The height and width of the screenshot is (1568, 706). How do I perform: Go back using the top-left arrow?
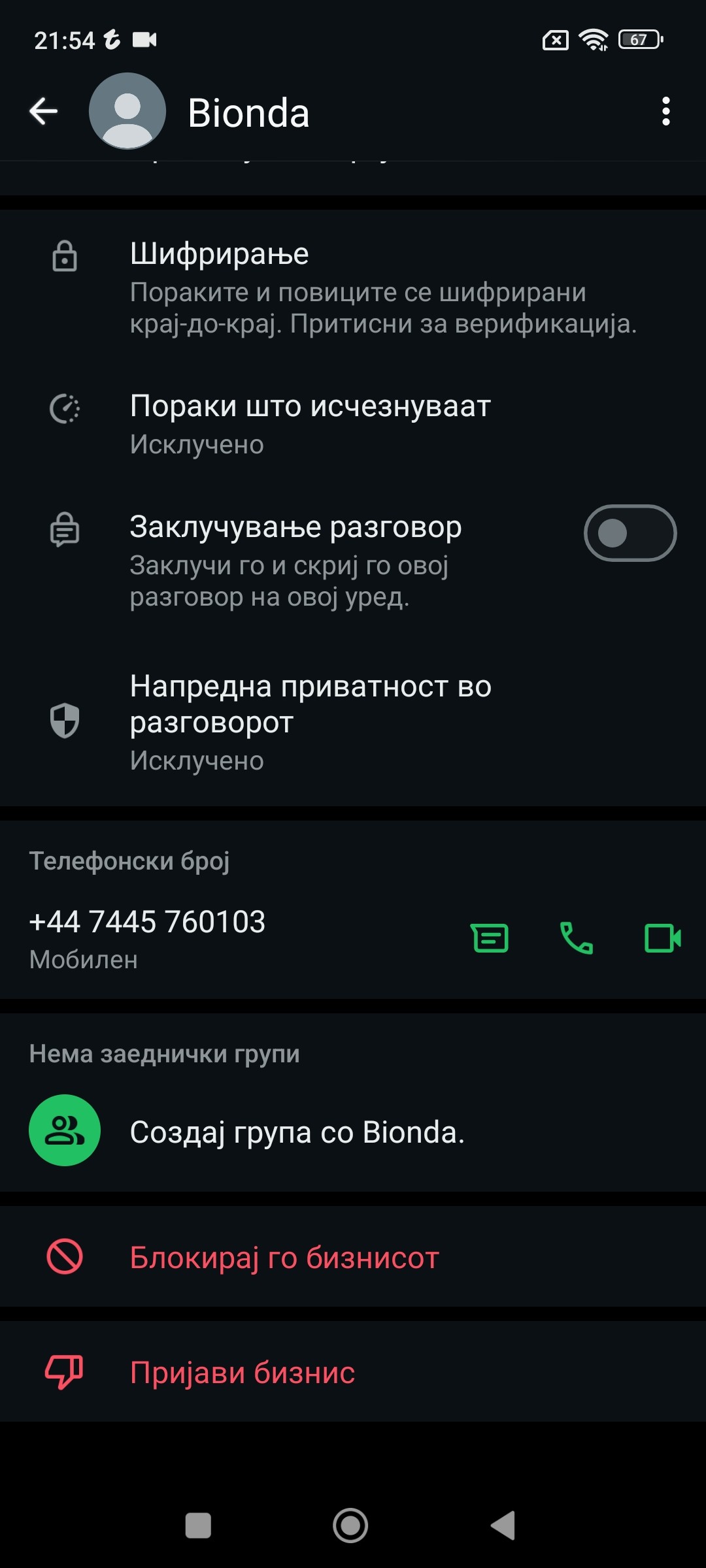[44, 111]
